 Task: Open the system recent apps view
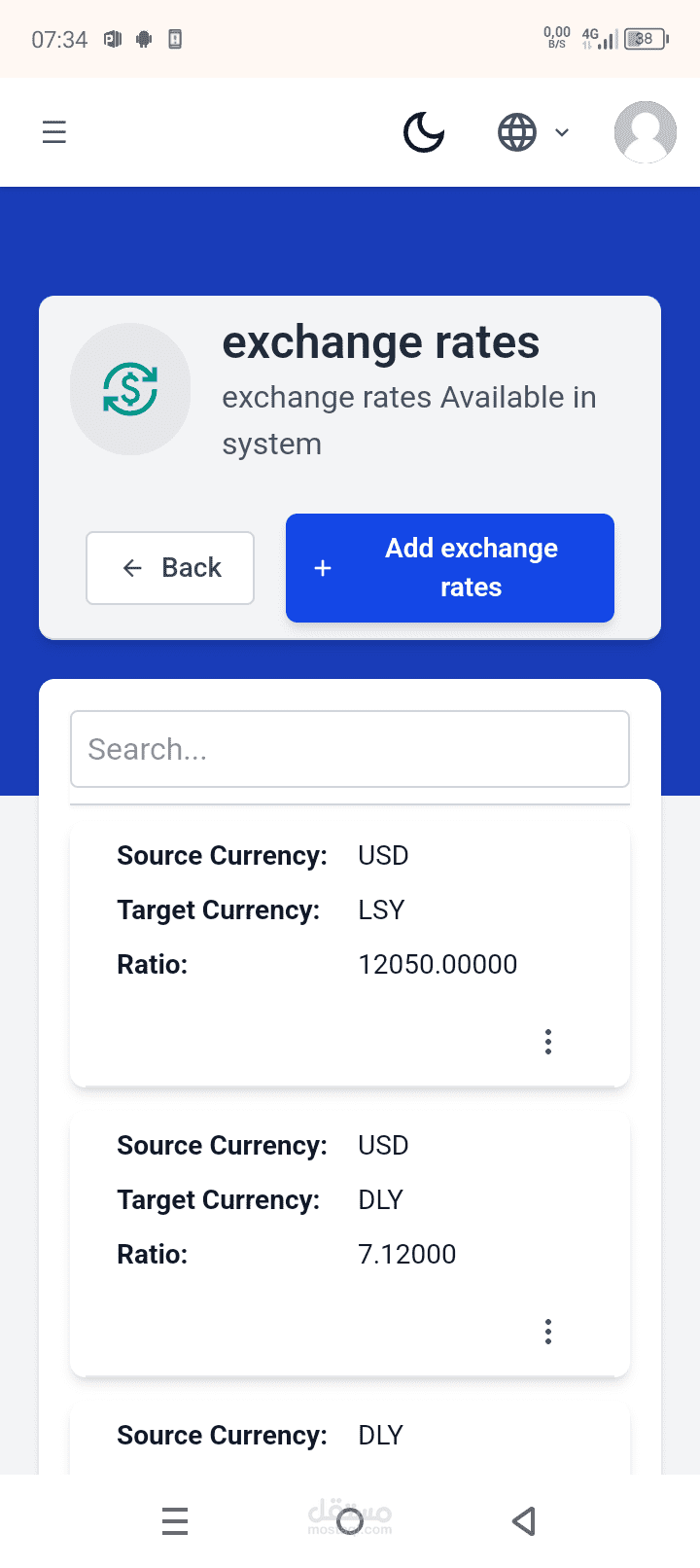tap(175, 1520)
